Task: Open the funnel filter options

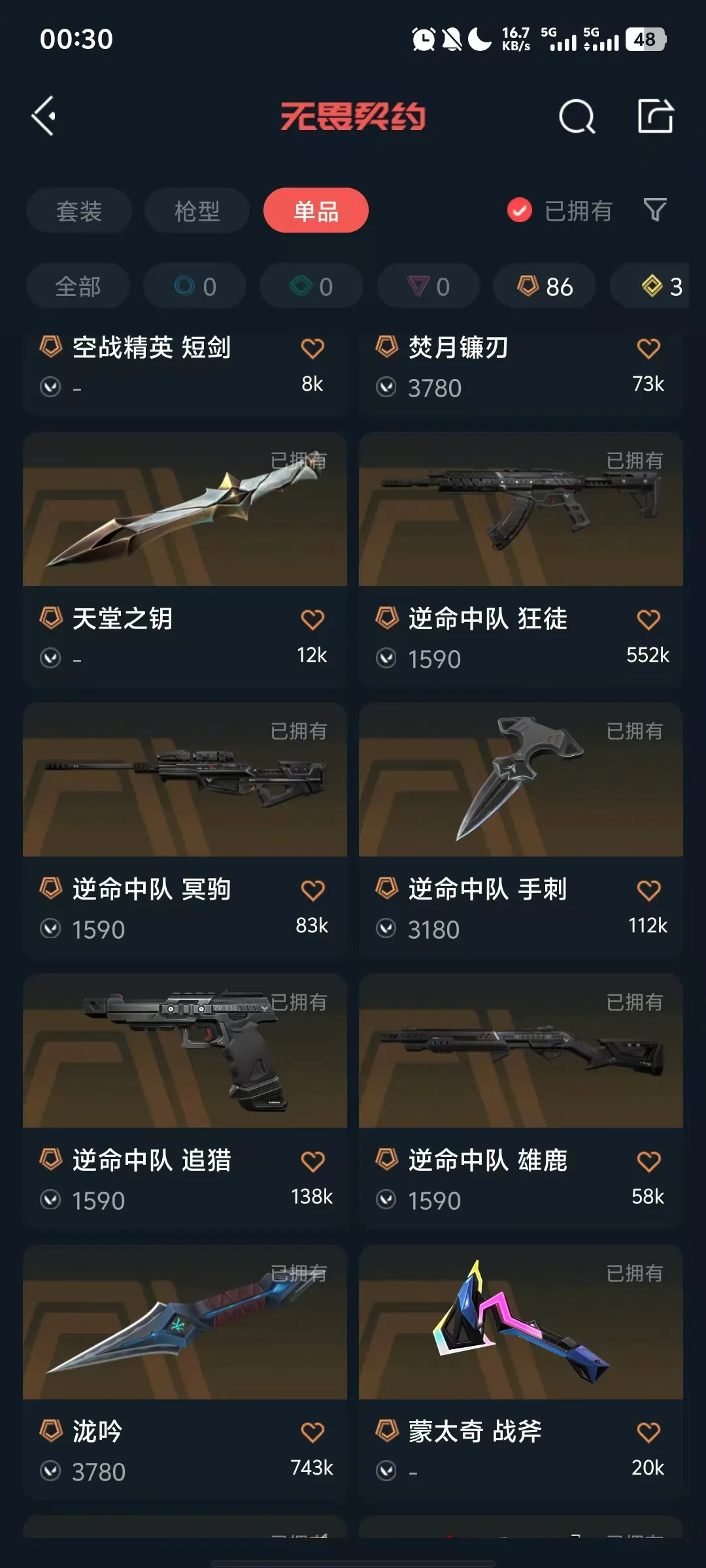Action: pos(655,210)
